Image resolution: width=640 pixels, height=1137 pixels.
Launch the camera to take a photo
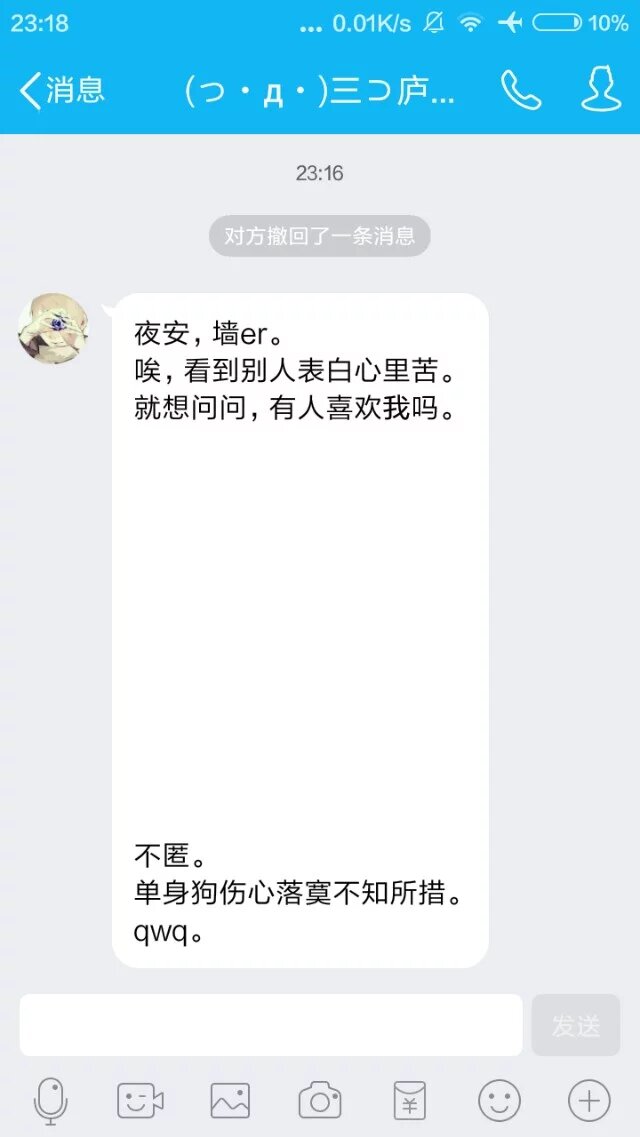tap(320, 1101)
